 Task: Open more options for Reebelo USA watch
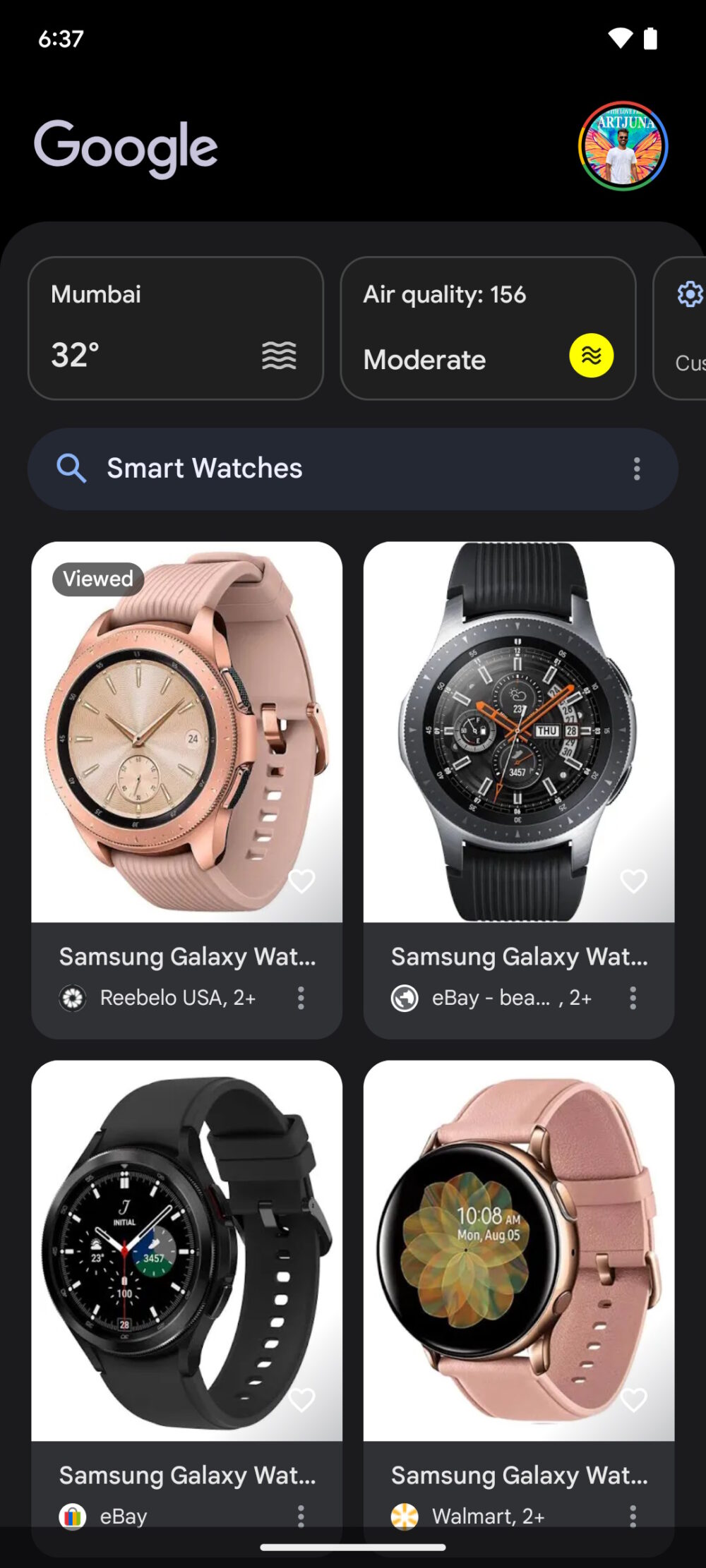301,998
